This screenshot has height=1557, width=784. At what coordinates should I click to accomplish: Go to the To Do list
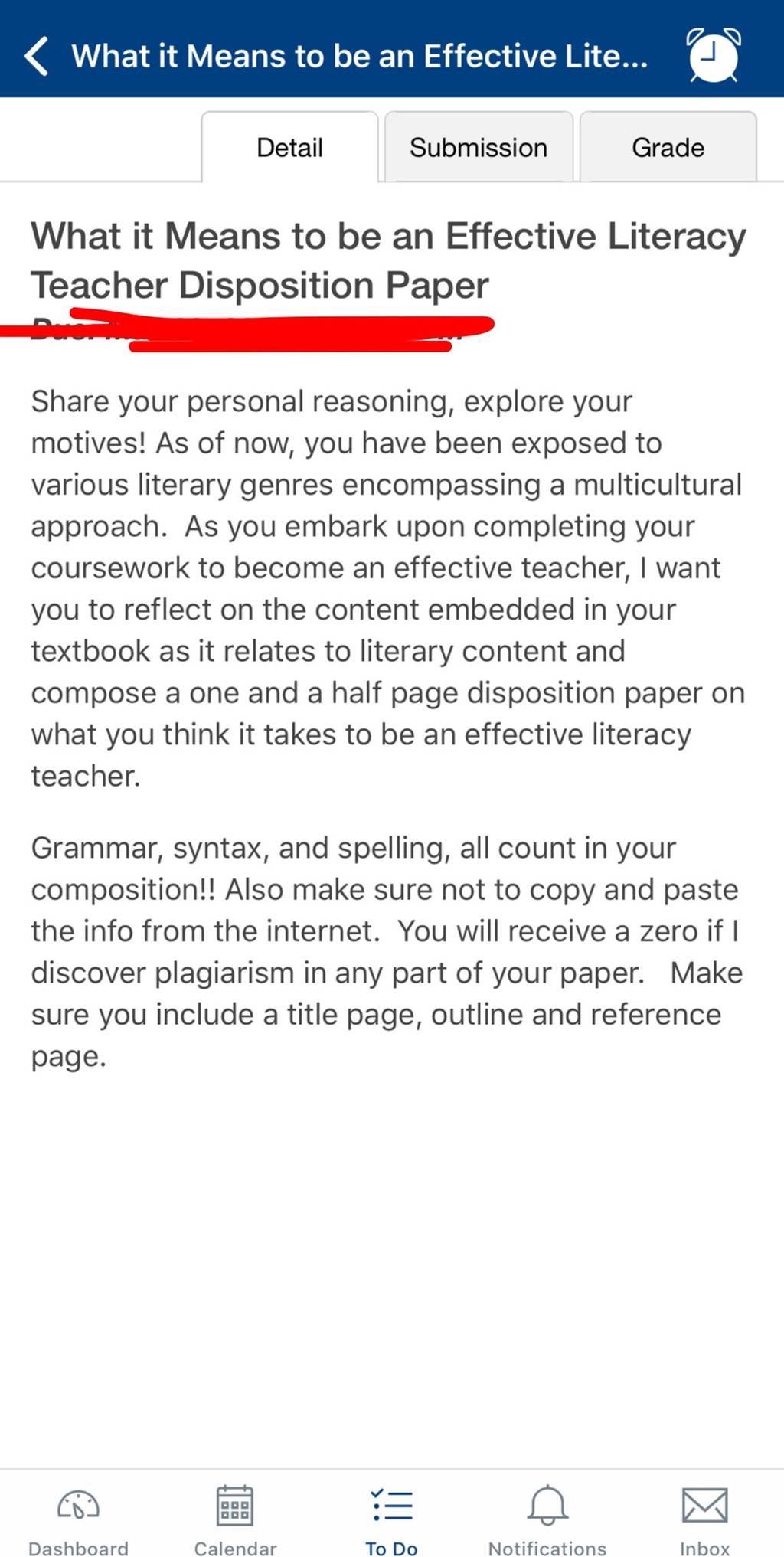point(391,1519)
